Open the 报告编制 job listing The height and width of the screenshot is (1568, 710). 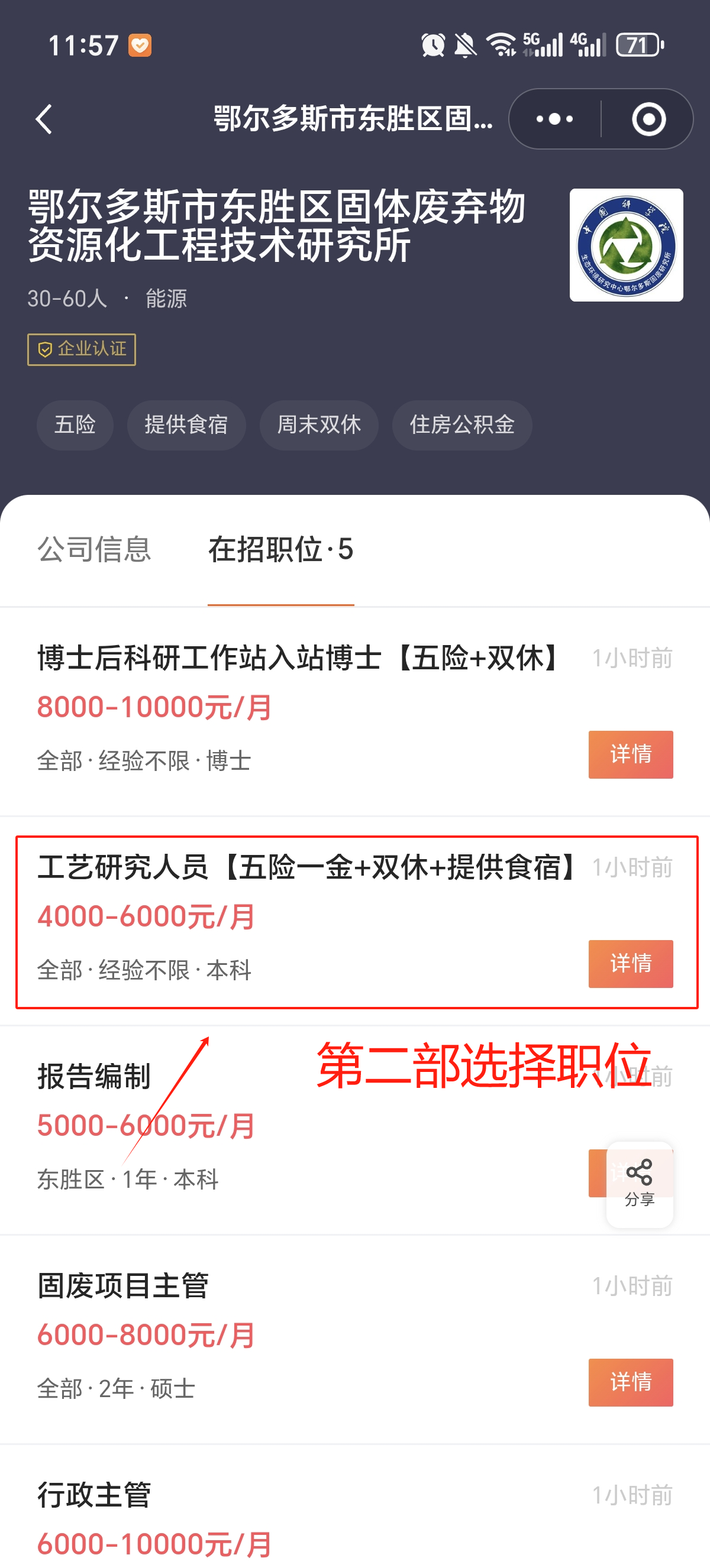95,1076
